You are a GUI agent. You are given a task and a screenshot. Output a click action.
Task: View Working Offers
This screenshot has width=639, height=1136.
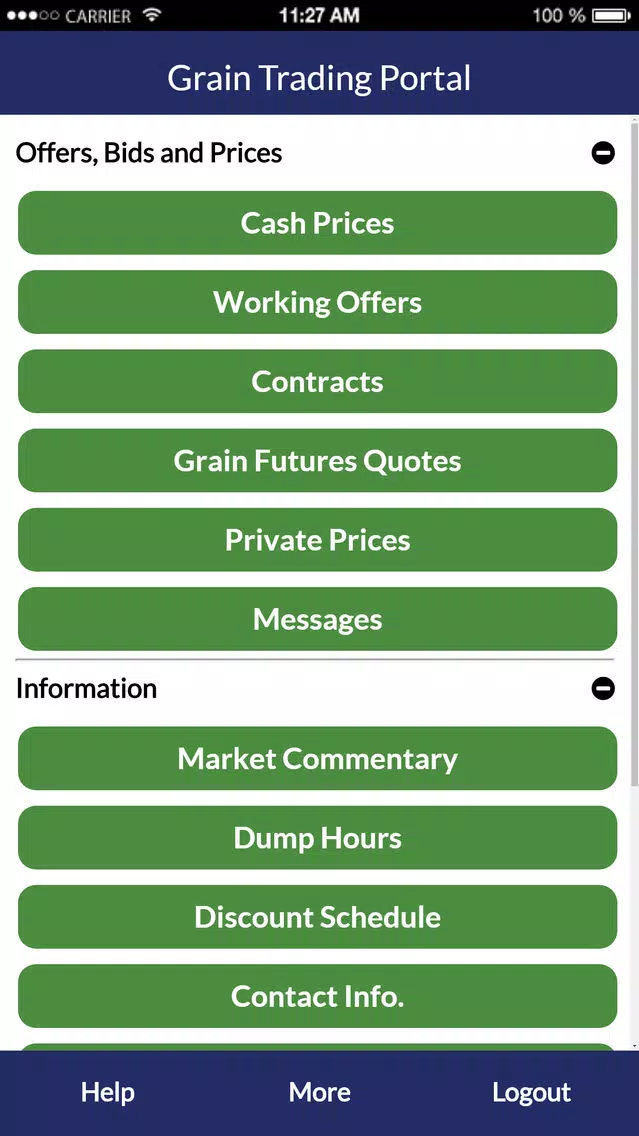317,302
